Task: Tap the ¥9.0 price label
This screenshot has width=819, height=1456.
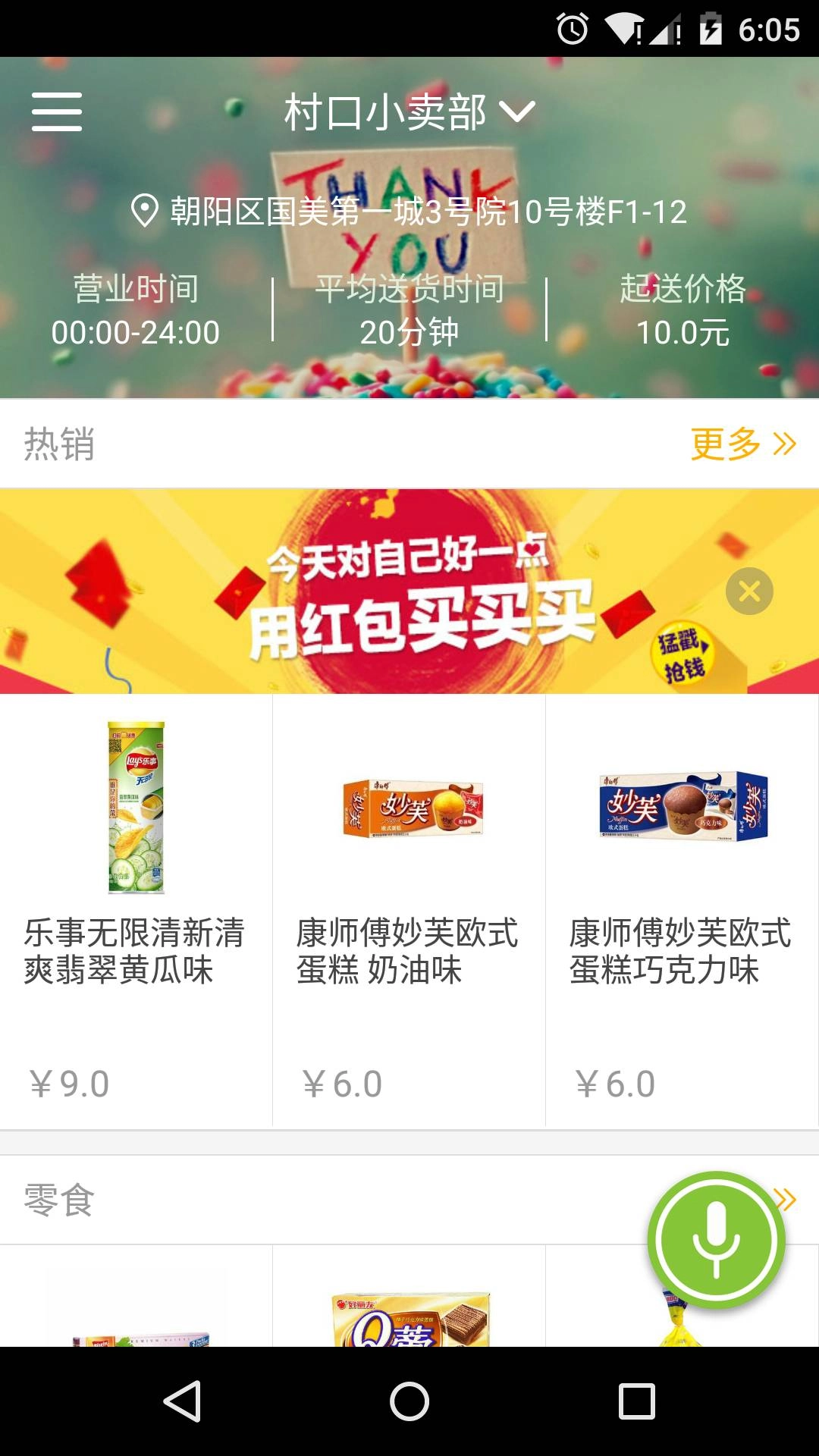Action: tap(68, 1084)
